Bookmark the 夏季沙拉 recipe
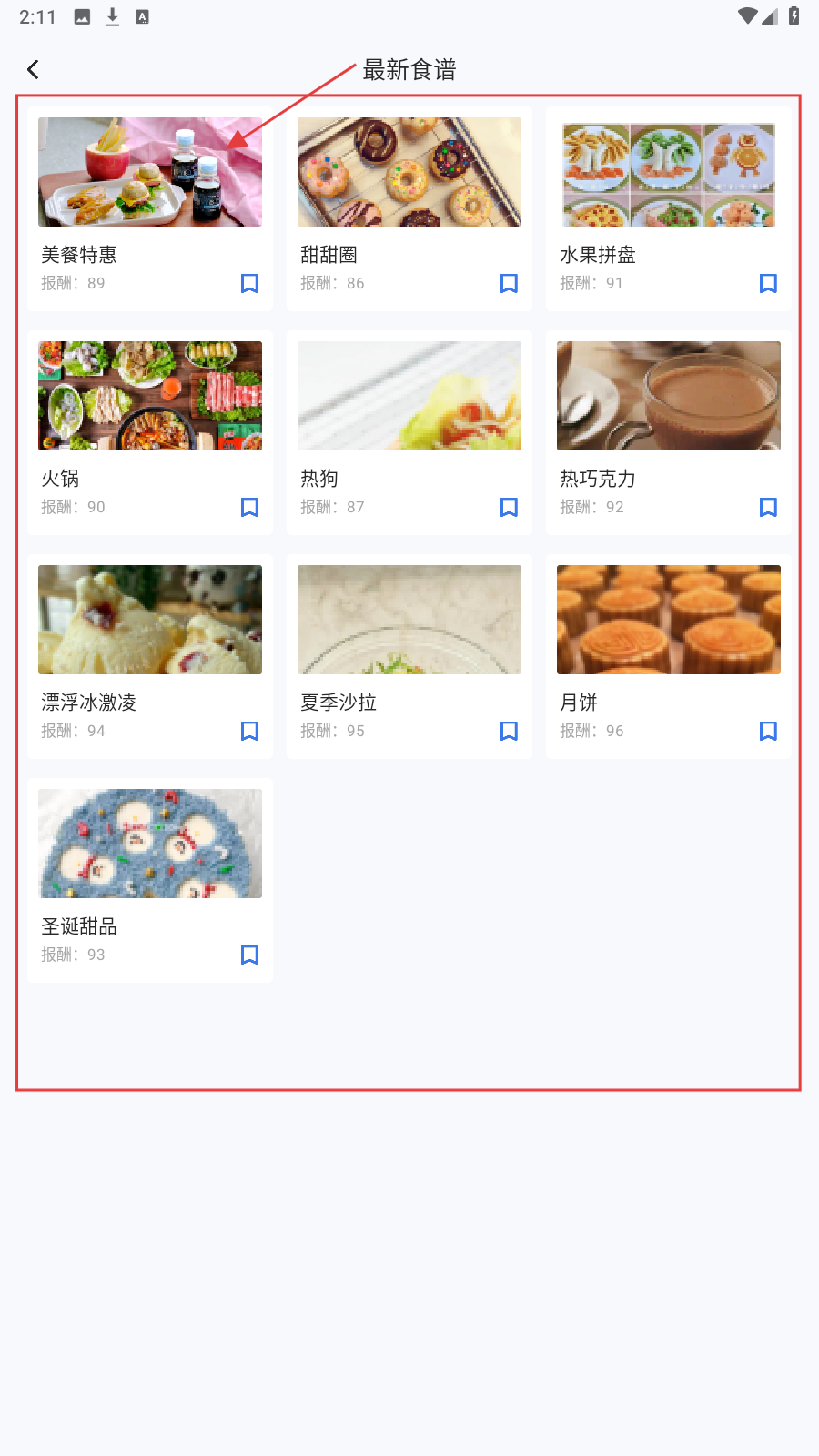Screen dimensions: 819x1456 click(x=509, y=732)
